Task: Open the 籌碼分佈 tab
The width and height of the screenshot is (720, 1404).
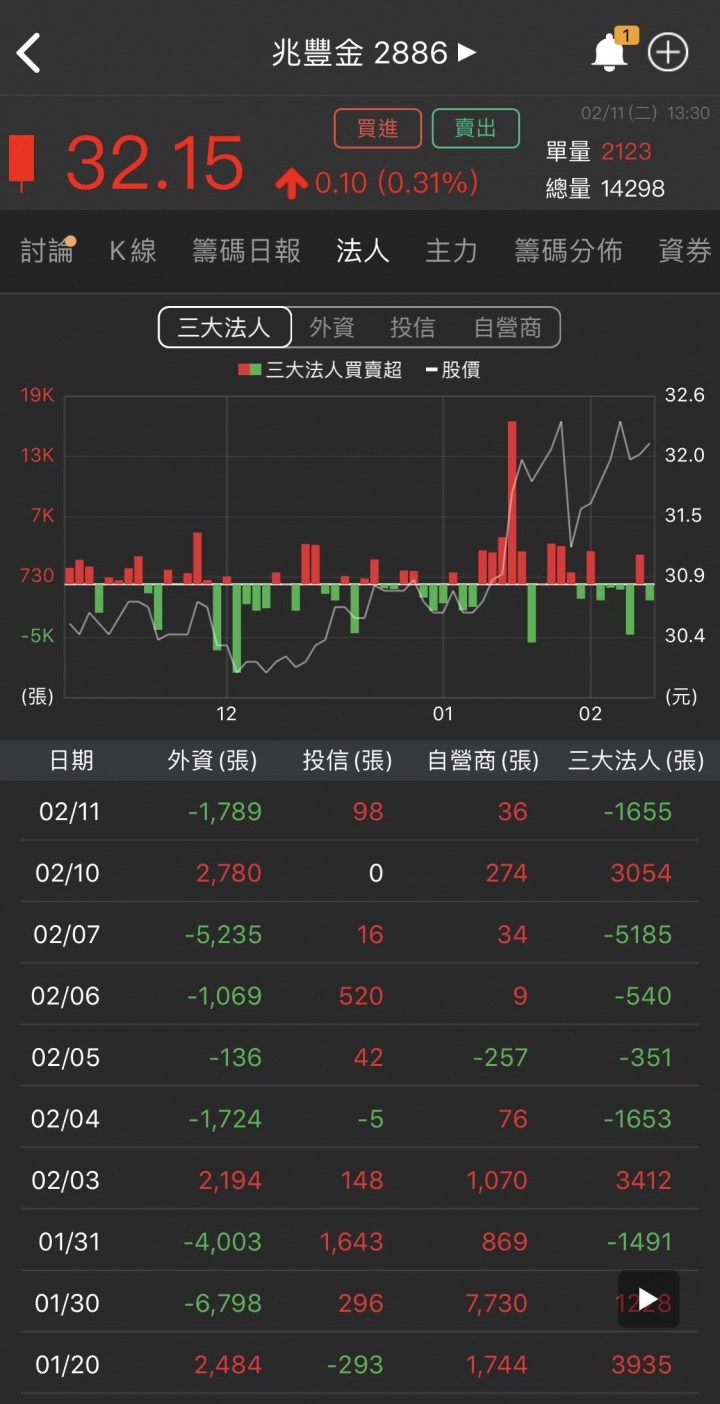Action: tap(568, 250)
